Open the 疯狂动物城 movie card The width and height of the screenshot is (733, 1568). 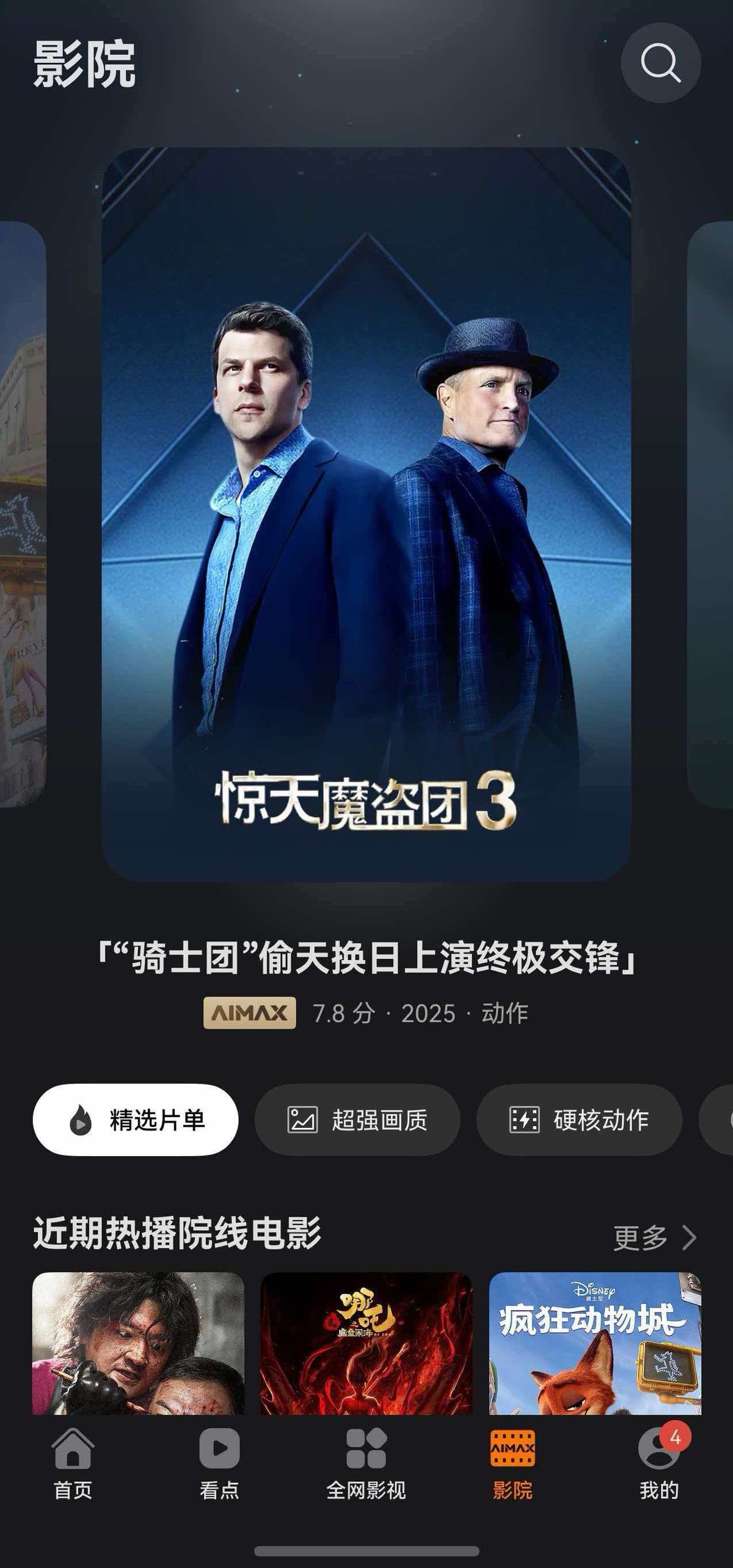(x=595, y=1344)
